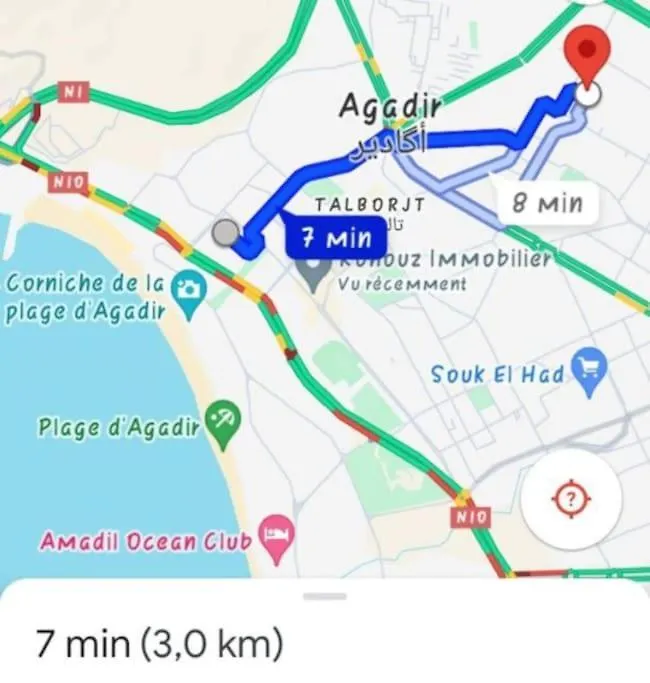Expand the route details bottom sheet
650x683 pixels.
click(325, 596)
